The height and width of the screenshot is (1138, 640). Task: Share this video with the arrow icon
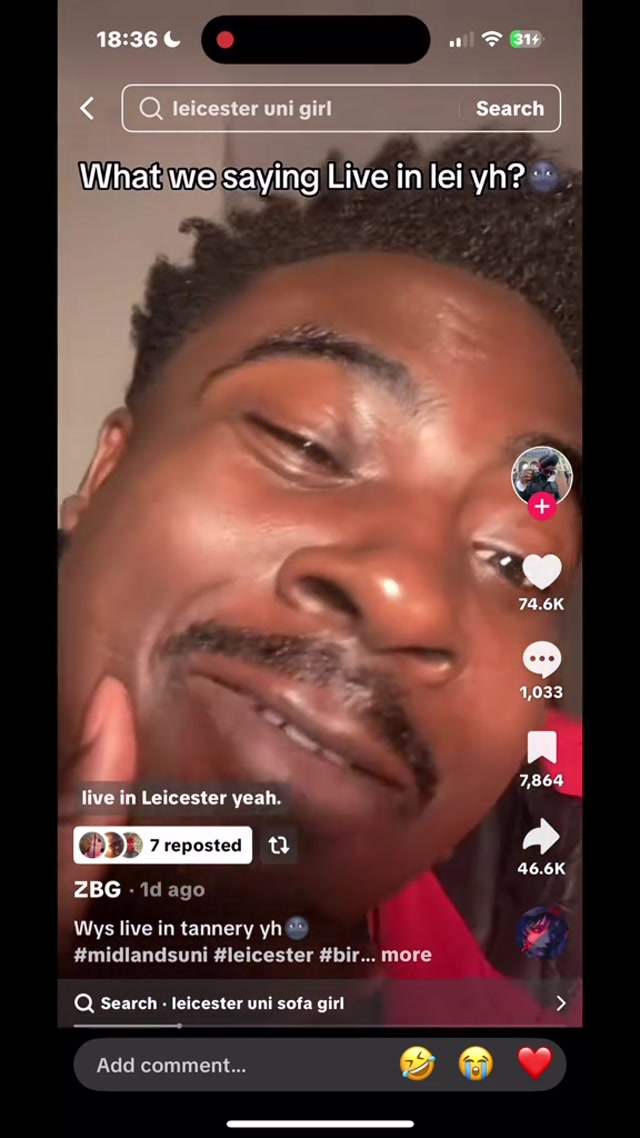[x=542, y=836]
